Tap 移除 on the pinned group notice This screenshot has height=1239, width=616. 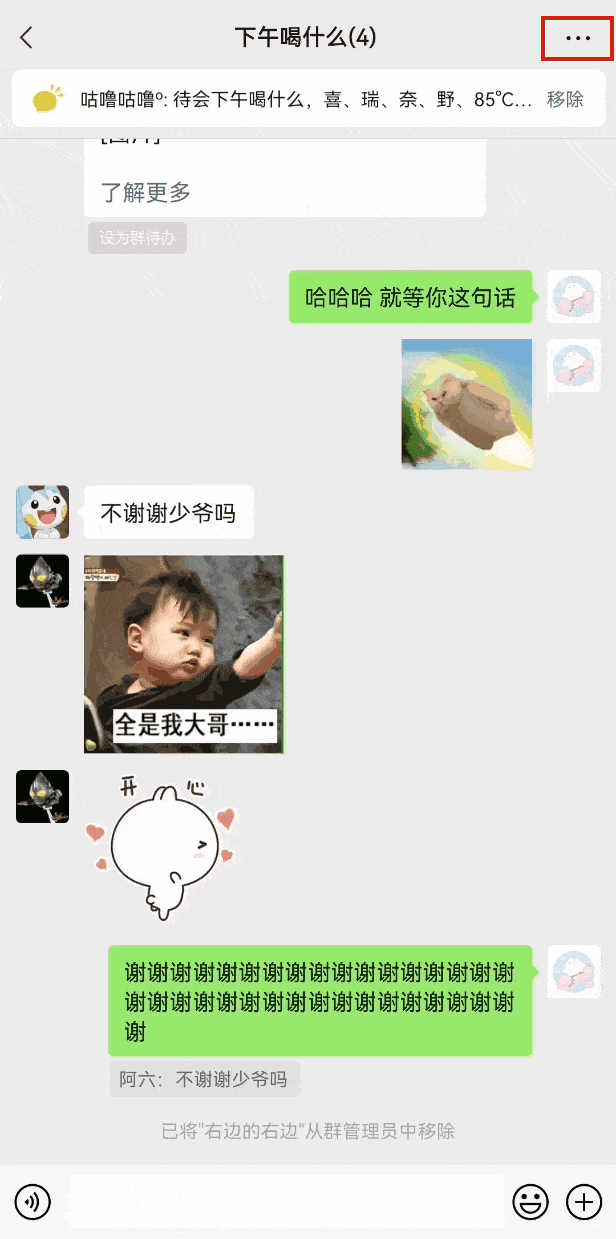click(565, 99)
